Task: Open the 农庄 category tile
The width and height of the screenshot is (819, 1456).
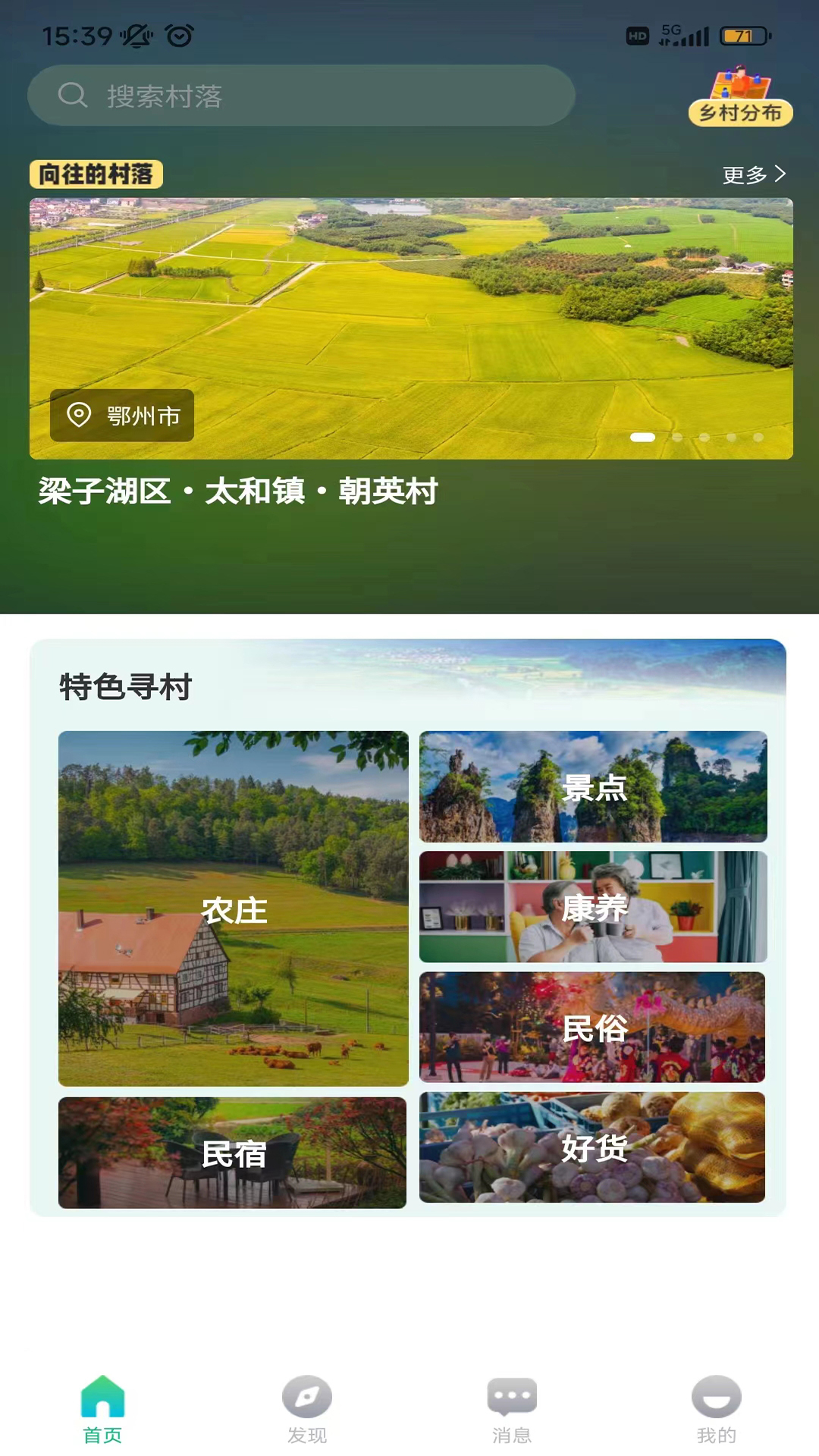Action: (234, 908)
